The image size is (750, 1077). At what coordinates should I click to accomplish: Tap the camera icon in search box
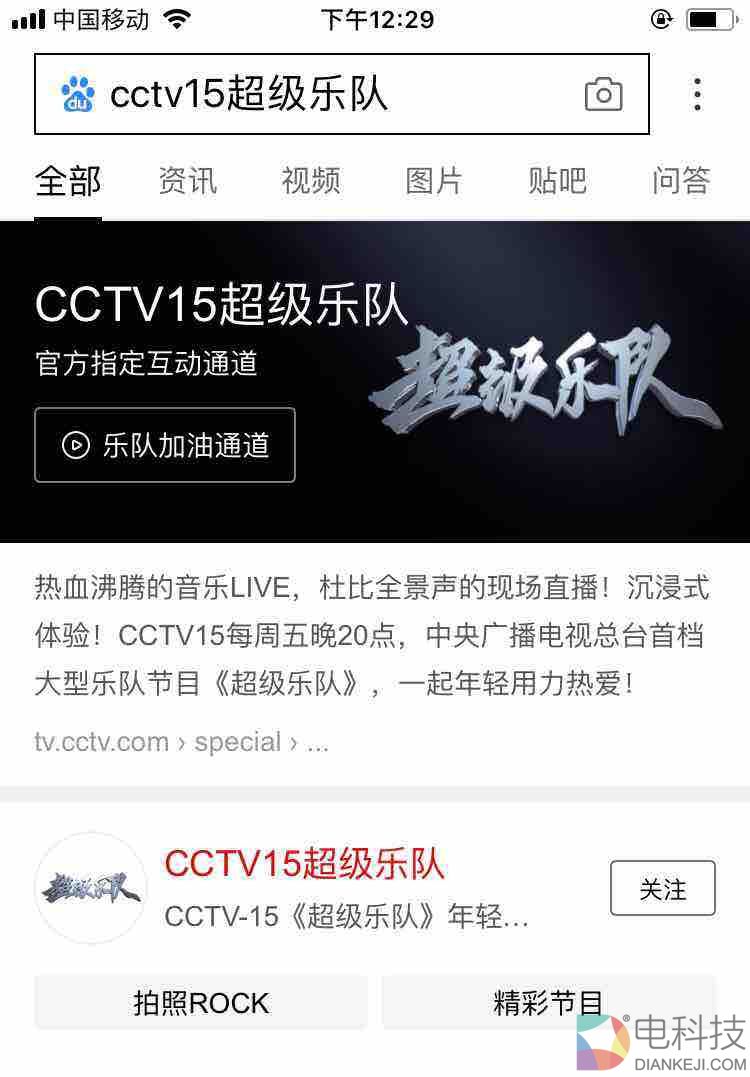click(x=603, y=95)
